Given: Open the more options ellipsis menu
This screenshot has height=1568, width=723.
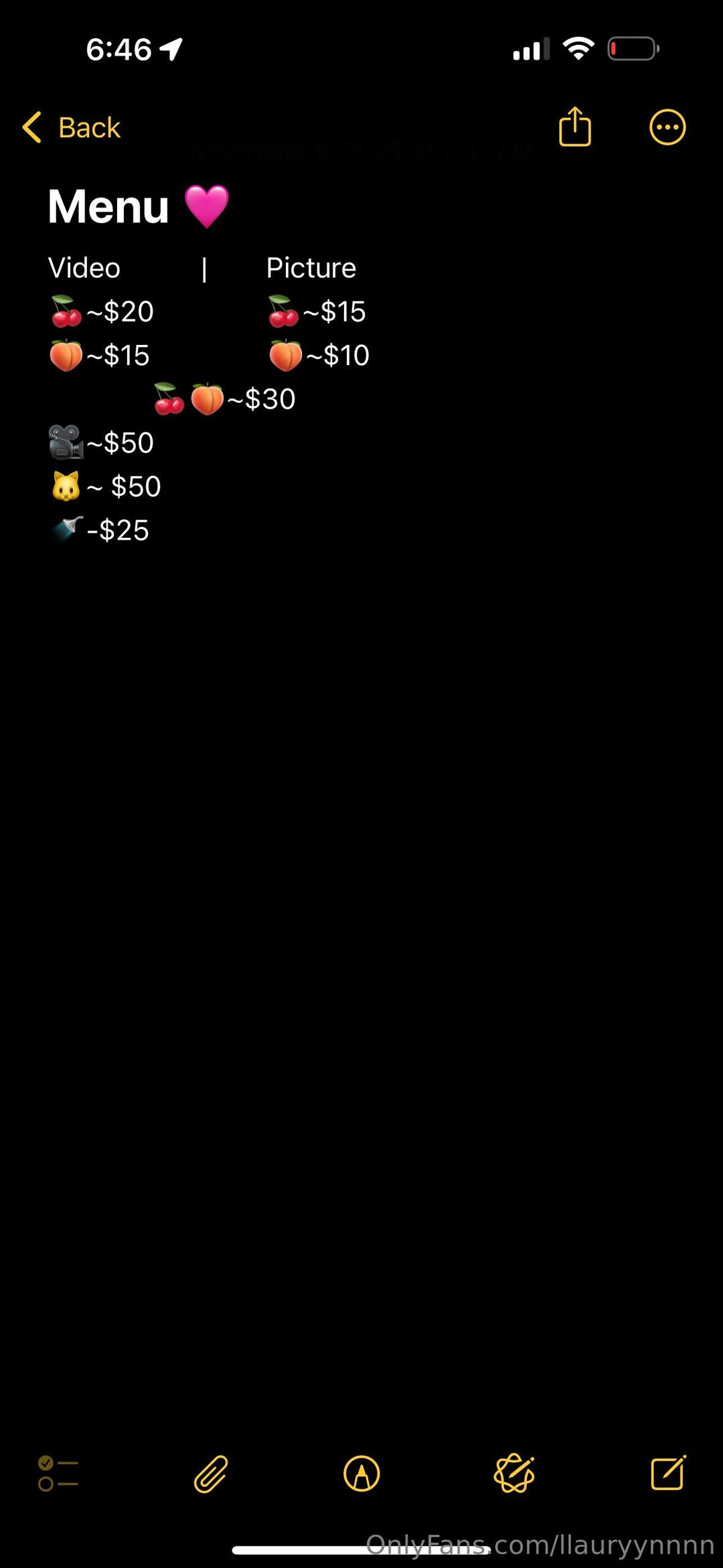Looking at the screenshot, I should 667,127.
